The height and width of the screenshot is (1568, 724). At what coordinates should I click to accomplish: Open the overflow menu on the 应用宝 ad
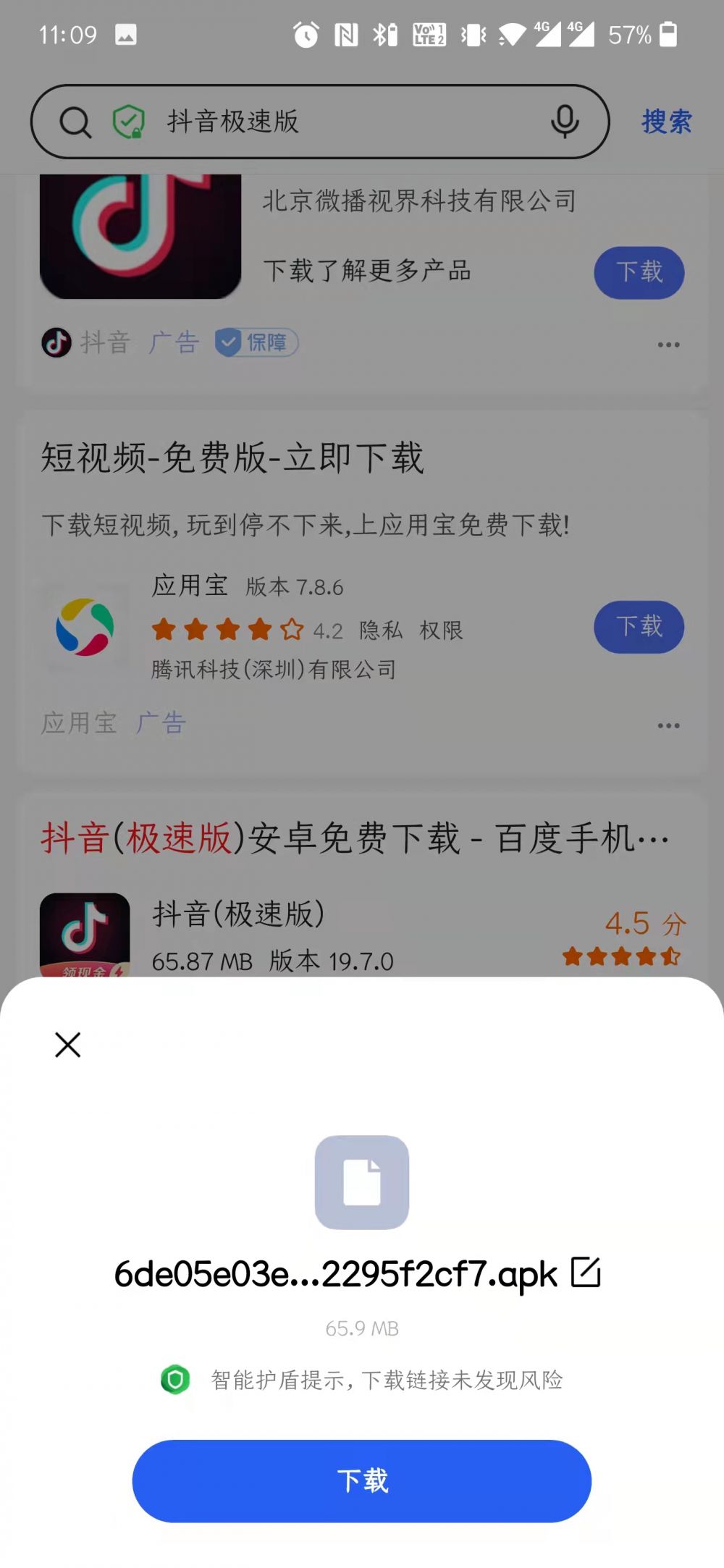(668, 724)
